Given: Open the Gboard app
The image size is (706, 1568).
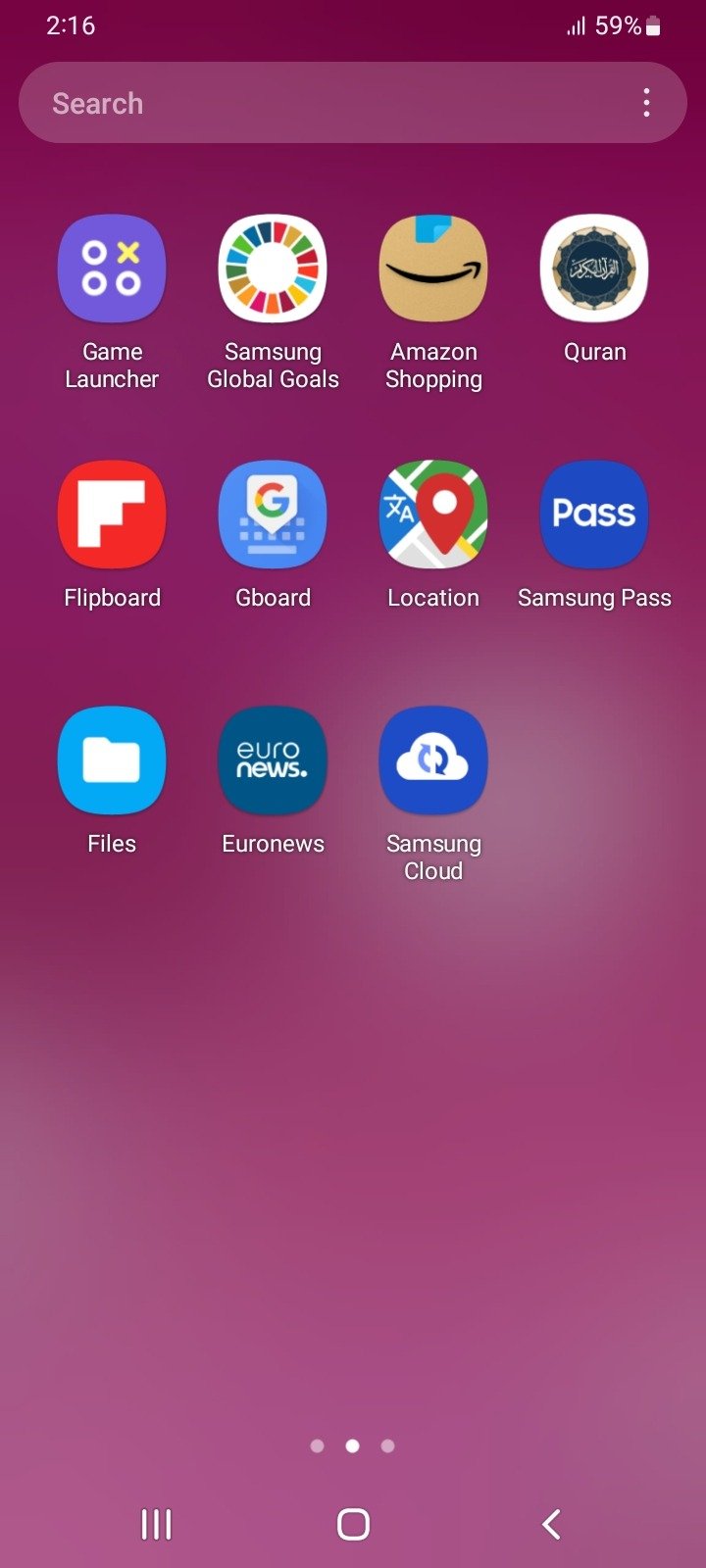Looking at the screenshot, I should point(273,514).
